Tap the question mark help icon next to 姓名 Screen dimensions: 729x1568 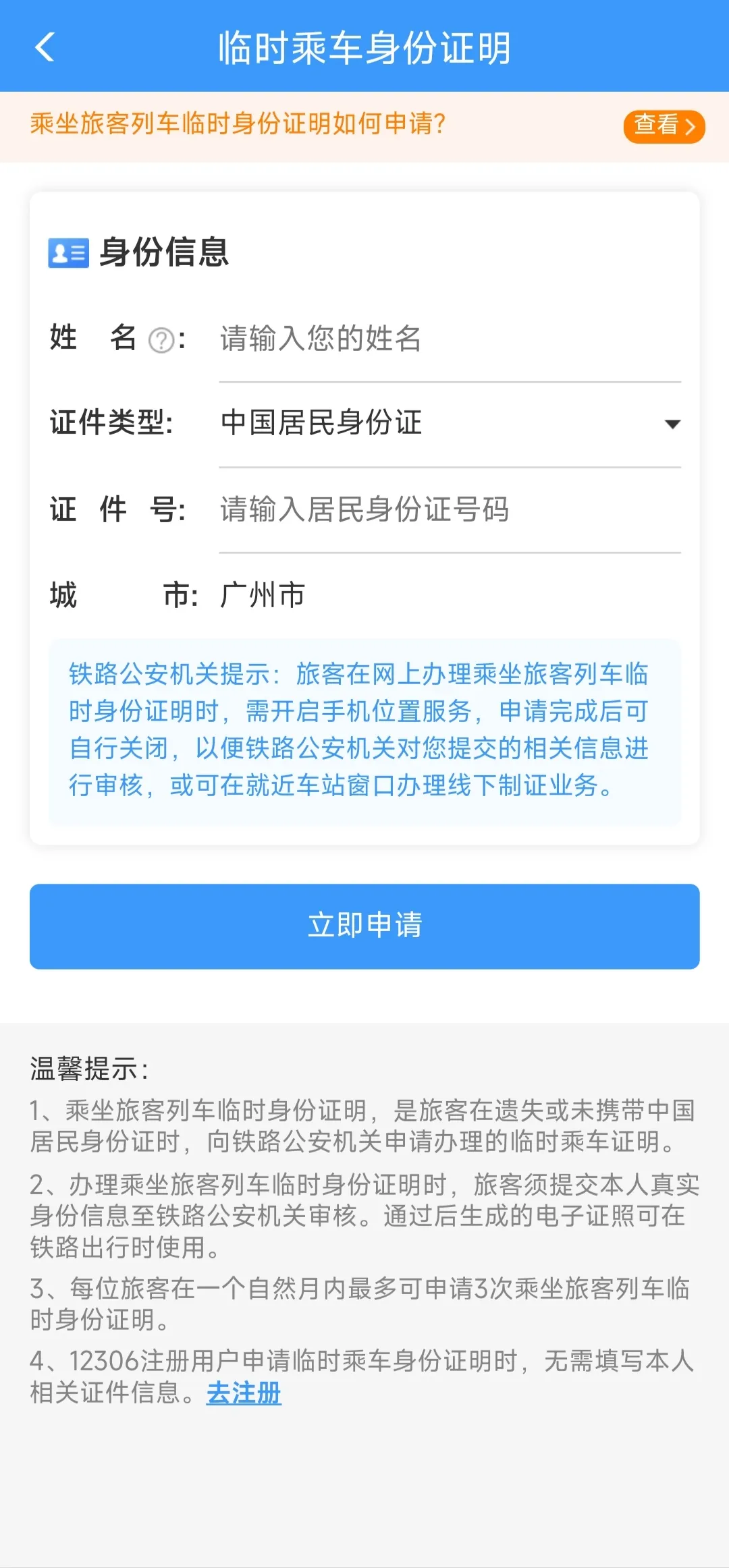pyautogui.click(x=160, y=341)
